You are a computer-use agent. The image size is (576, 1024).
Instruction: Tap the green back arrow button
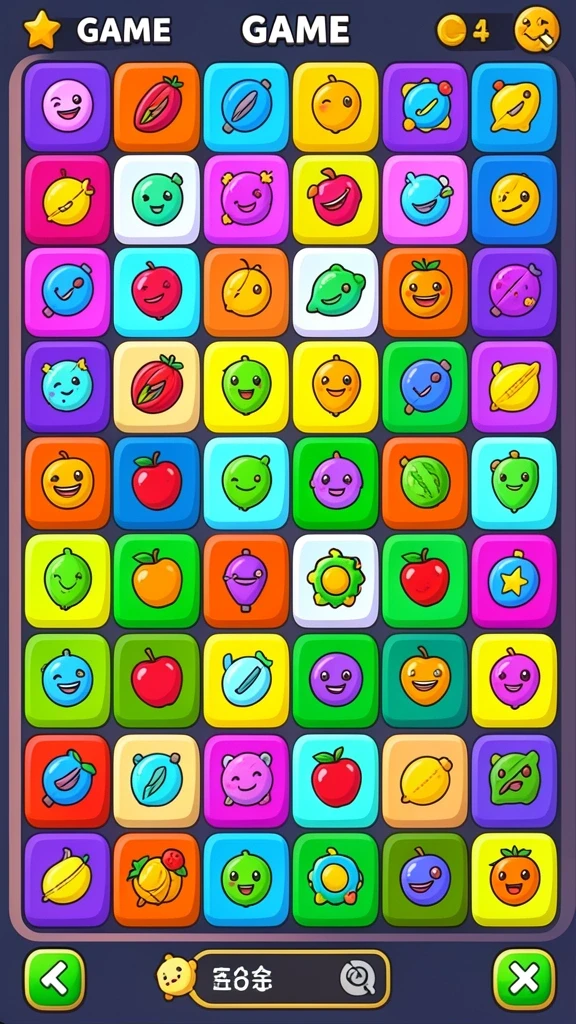click(x=55, y=979)
